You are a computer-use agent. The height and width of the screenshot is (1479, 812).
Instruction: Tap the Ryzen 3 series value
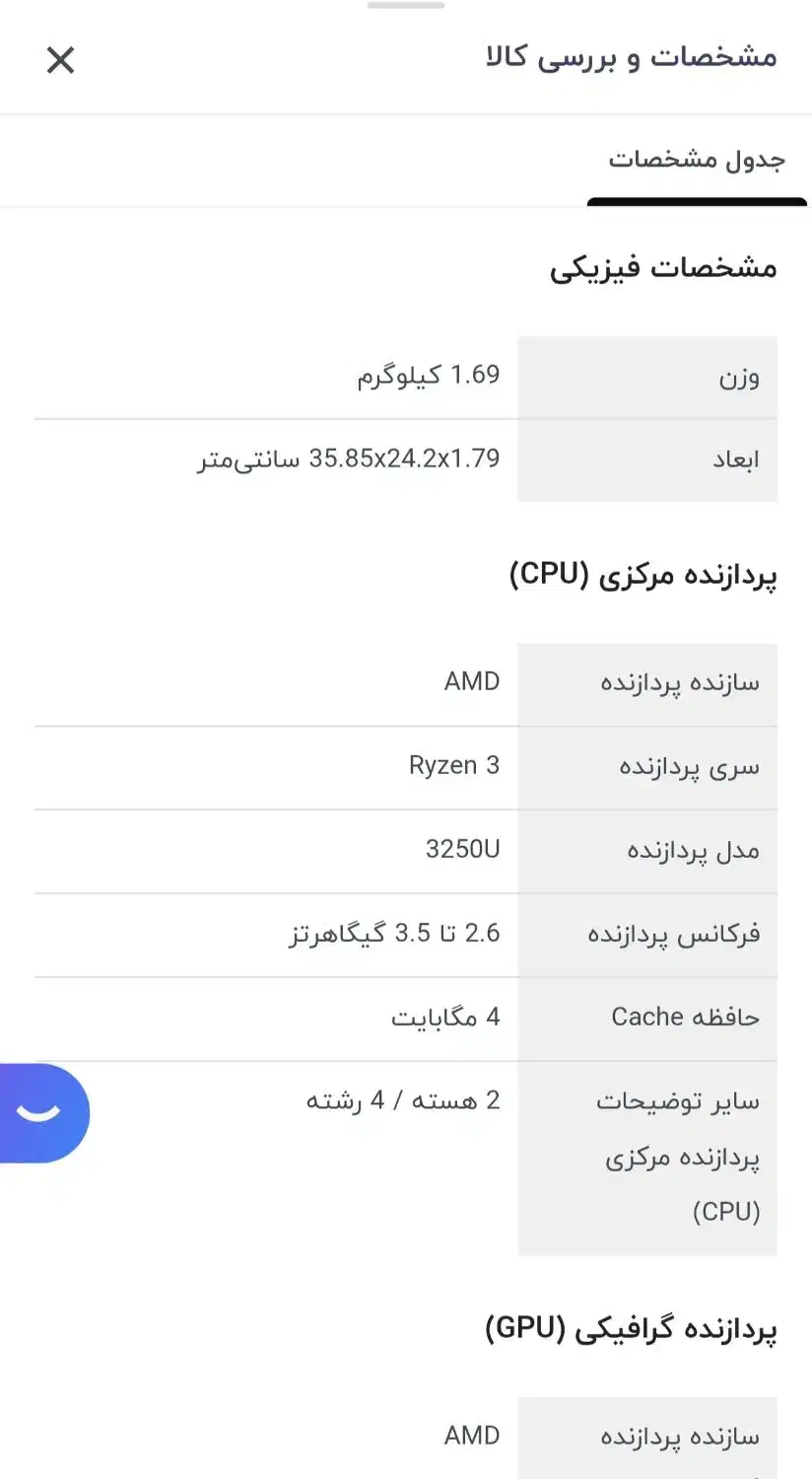coord(454,765)
